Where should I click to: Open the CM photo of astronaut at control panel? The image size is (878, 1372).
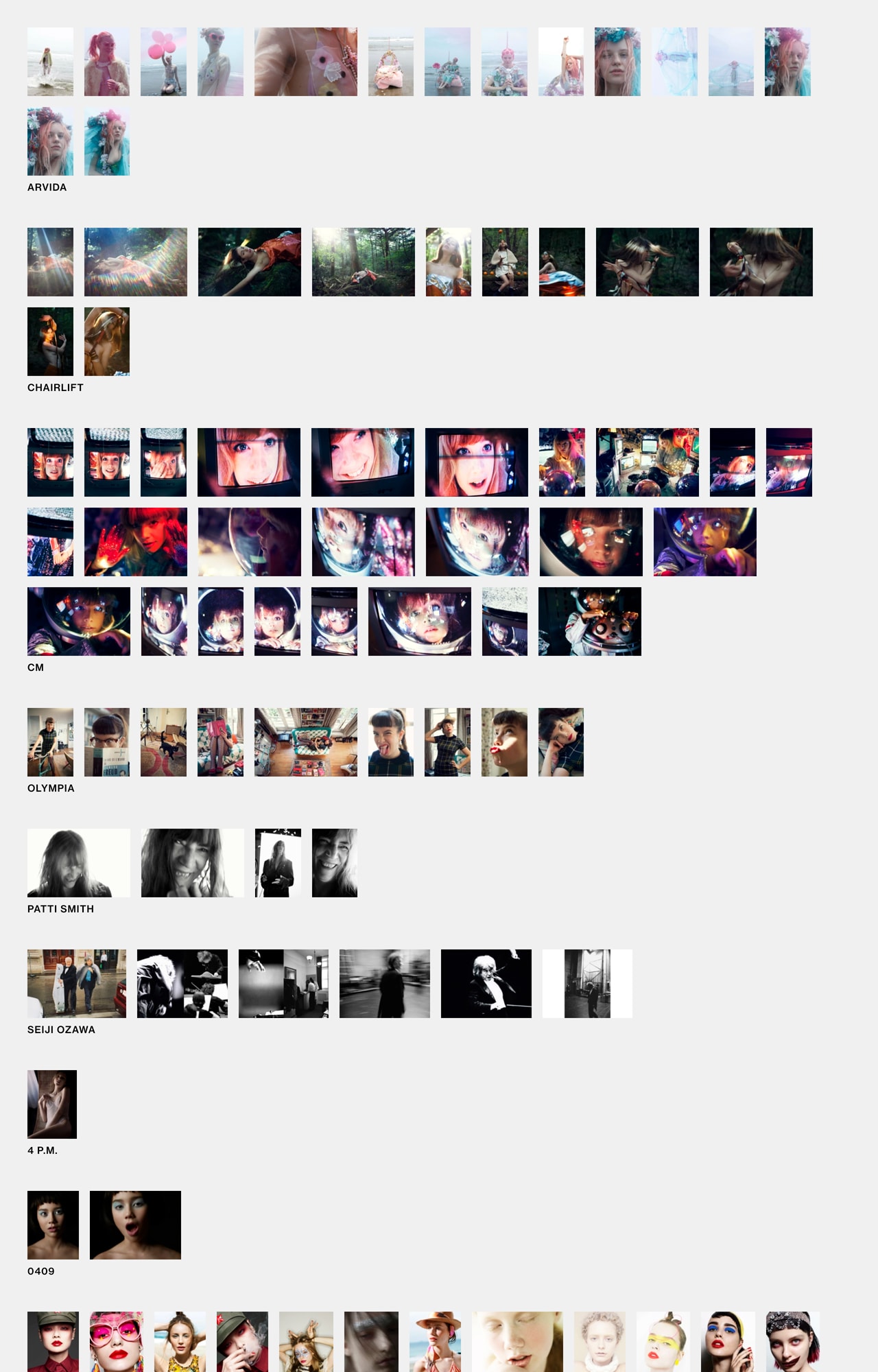[589, 622]
